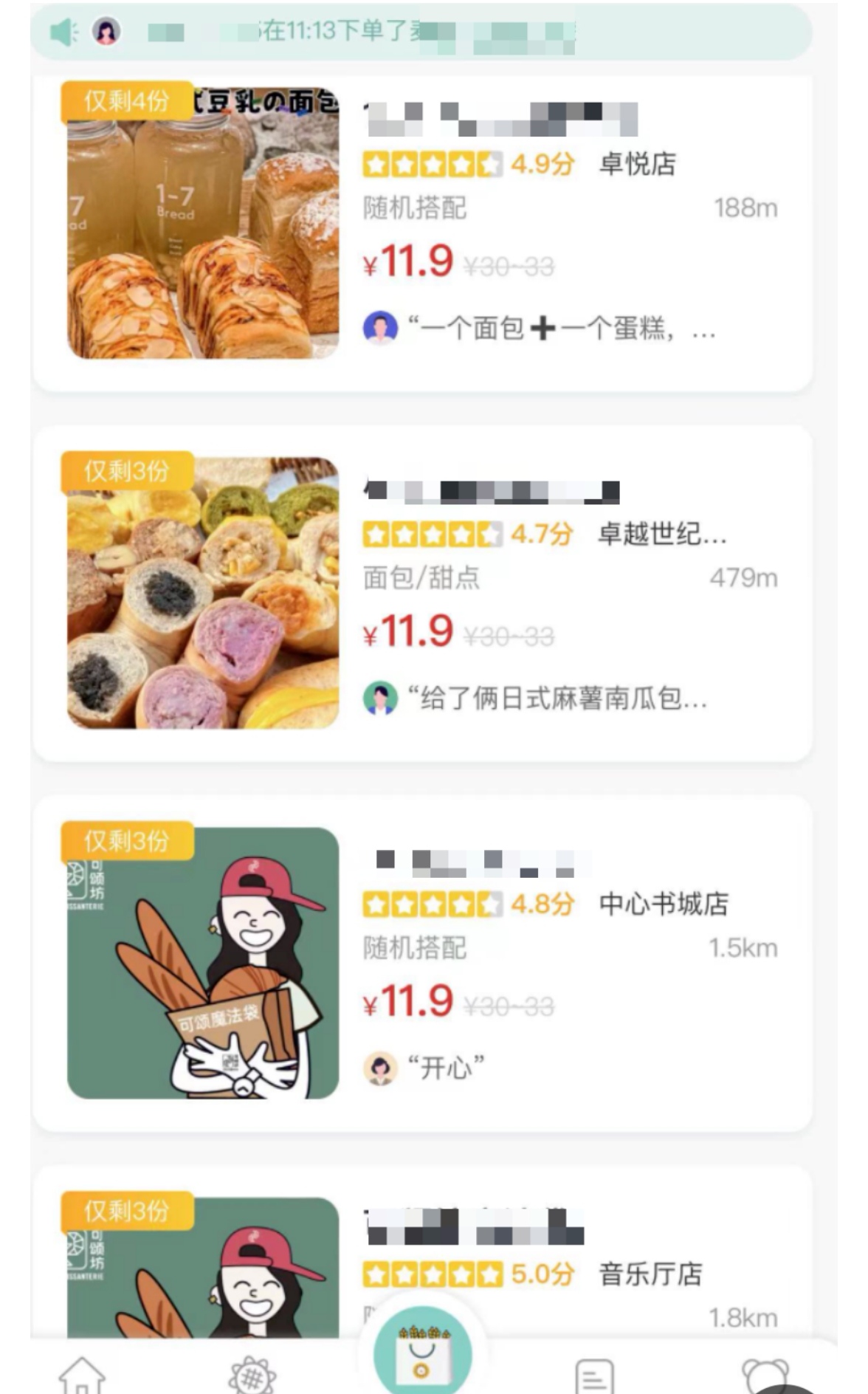Open the bear-shaped profile tab
Viewport: 868px width, 1394px height.
point(764,1376)
